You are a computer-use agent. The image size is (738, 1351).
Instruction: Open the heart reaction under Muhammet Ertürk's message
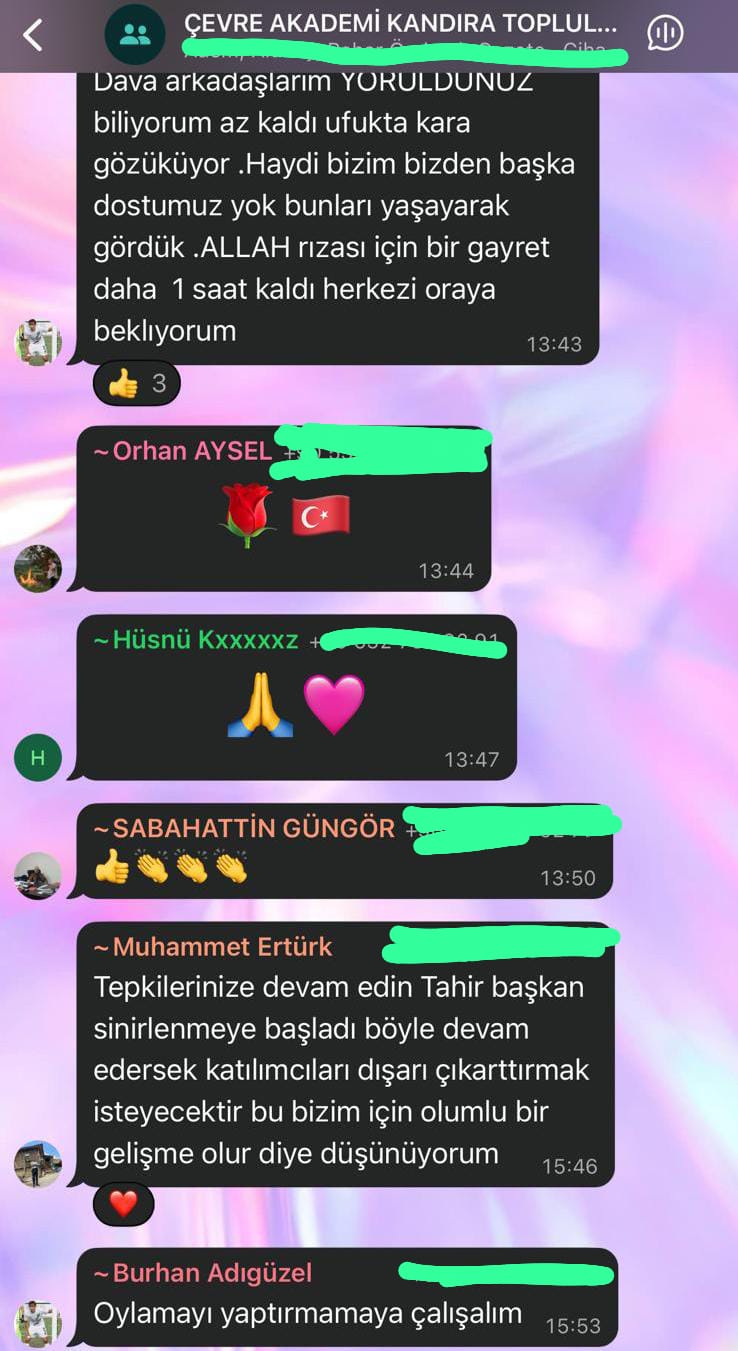click(x=123, y=1204)
